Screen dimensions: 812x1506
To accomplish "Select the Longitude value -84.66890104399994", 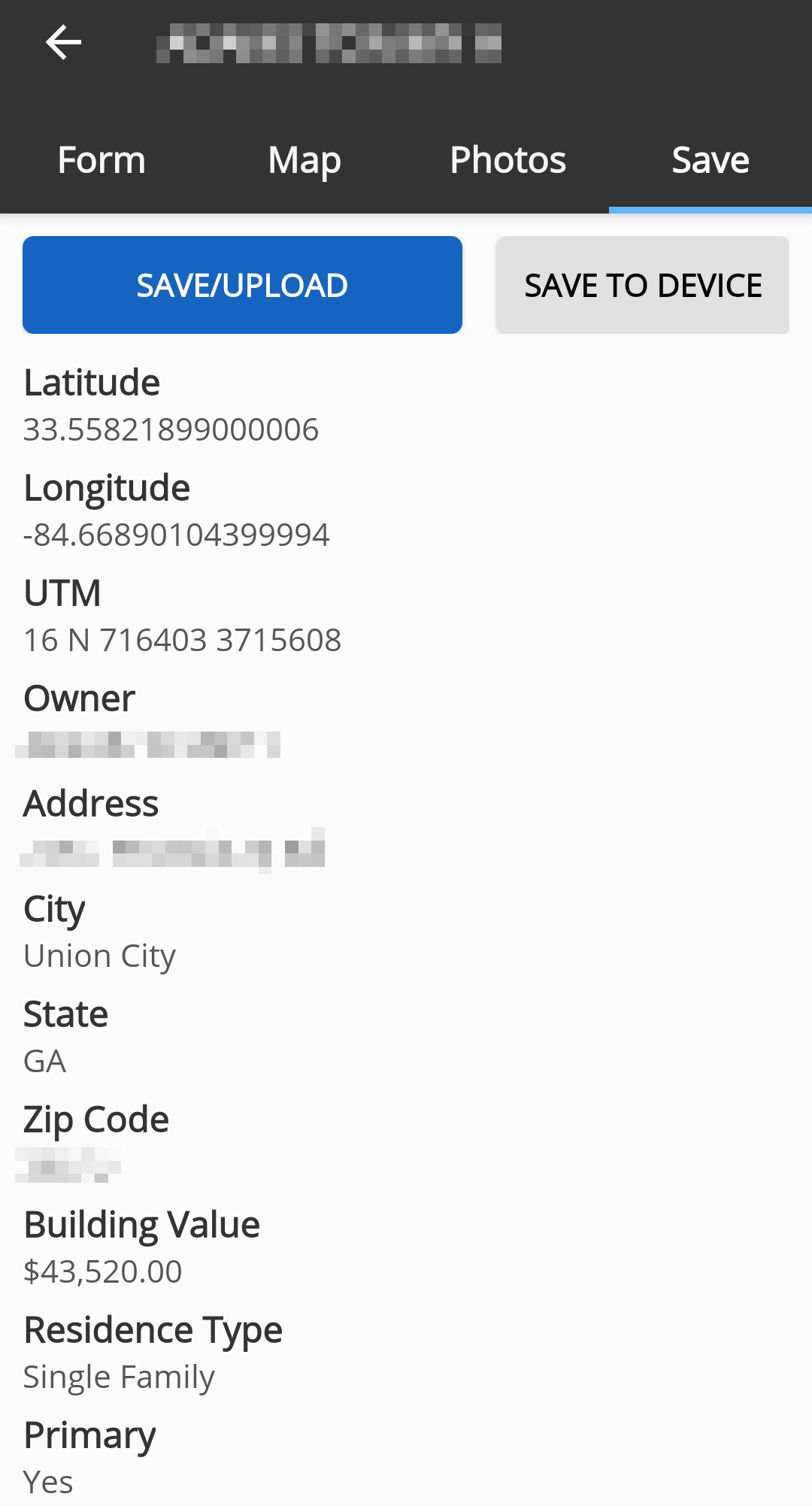I will (176, 534).
